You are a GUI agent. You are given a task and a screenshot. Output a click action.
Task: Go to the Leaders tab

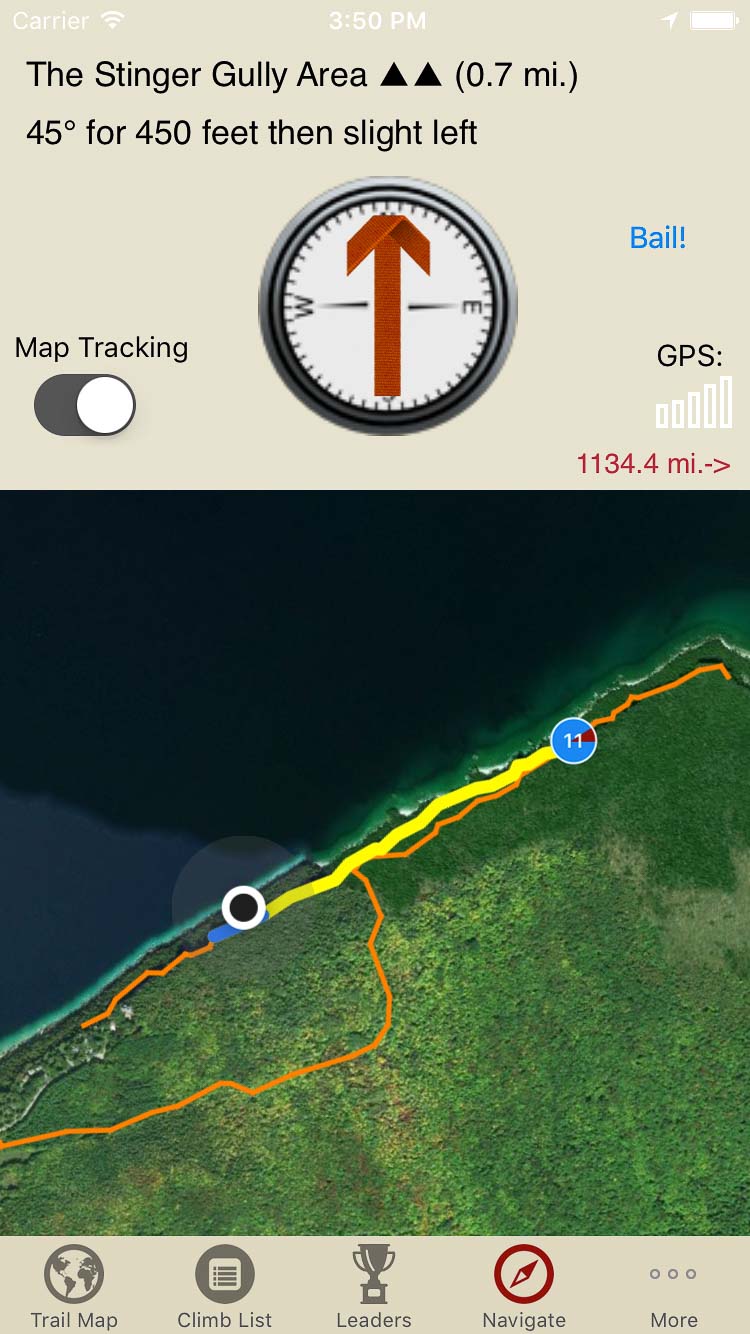pos(374,1287)
